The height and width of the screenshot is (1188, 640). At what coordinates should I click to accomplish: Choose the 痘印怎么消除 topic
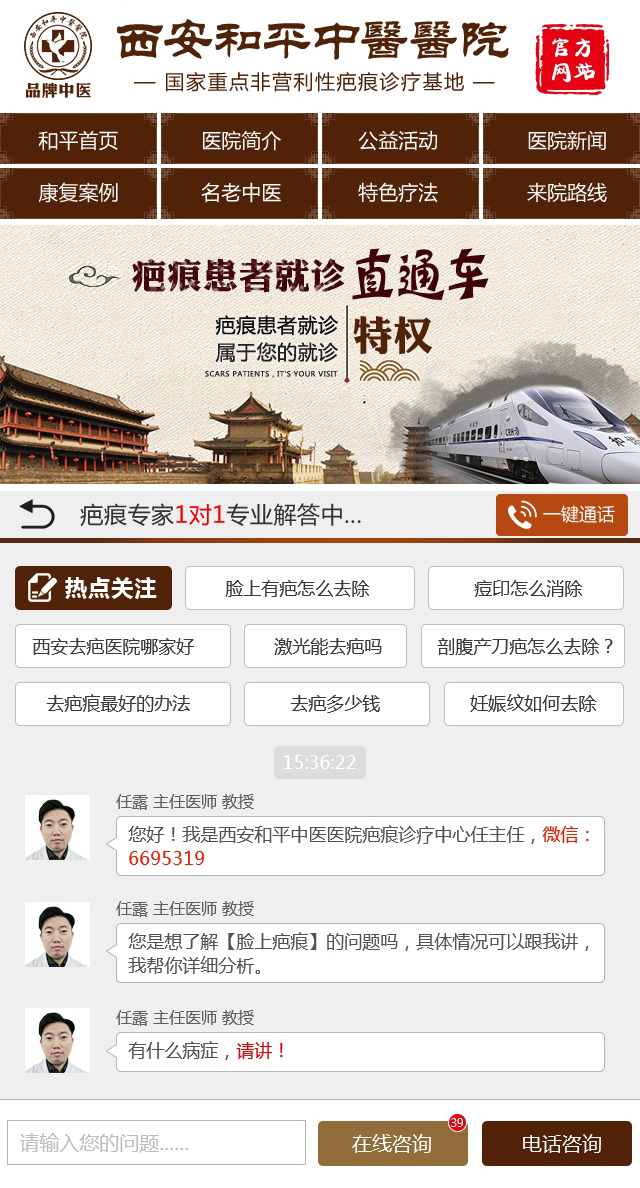click(x=526, y=588)
